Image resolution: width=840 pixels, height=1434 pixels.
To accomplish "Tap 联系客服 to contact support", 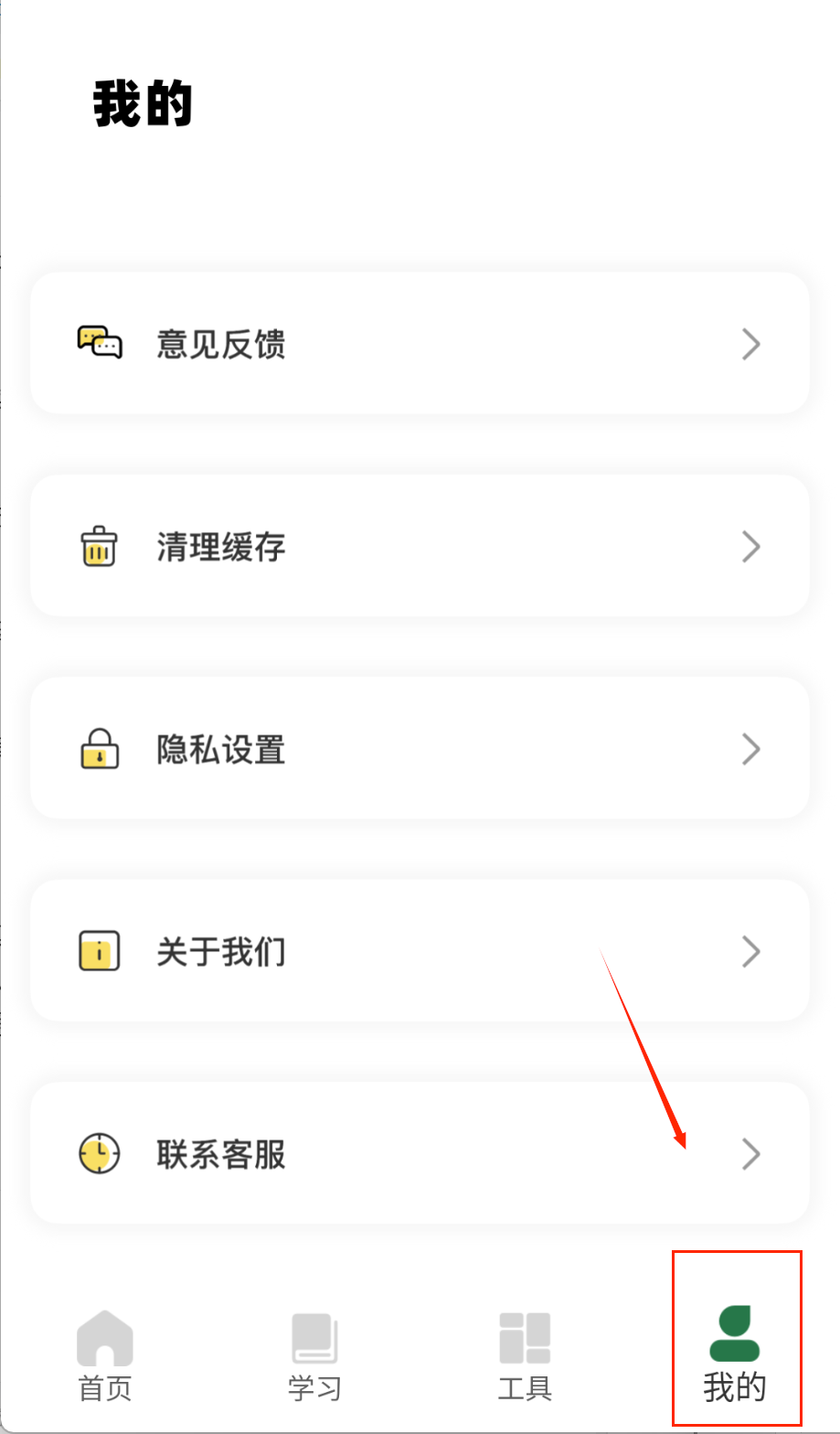I will click(420, 1153).
